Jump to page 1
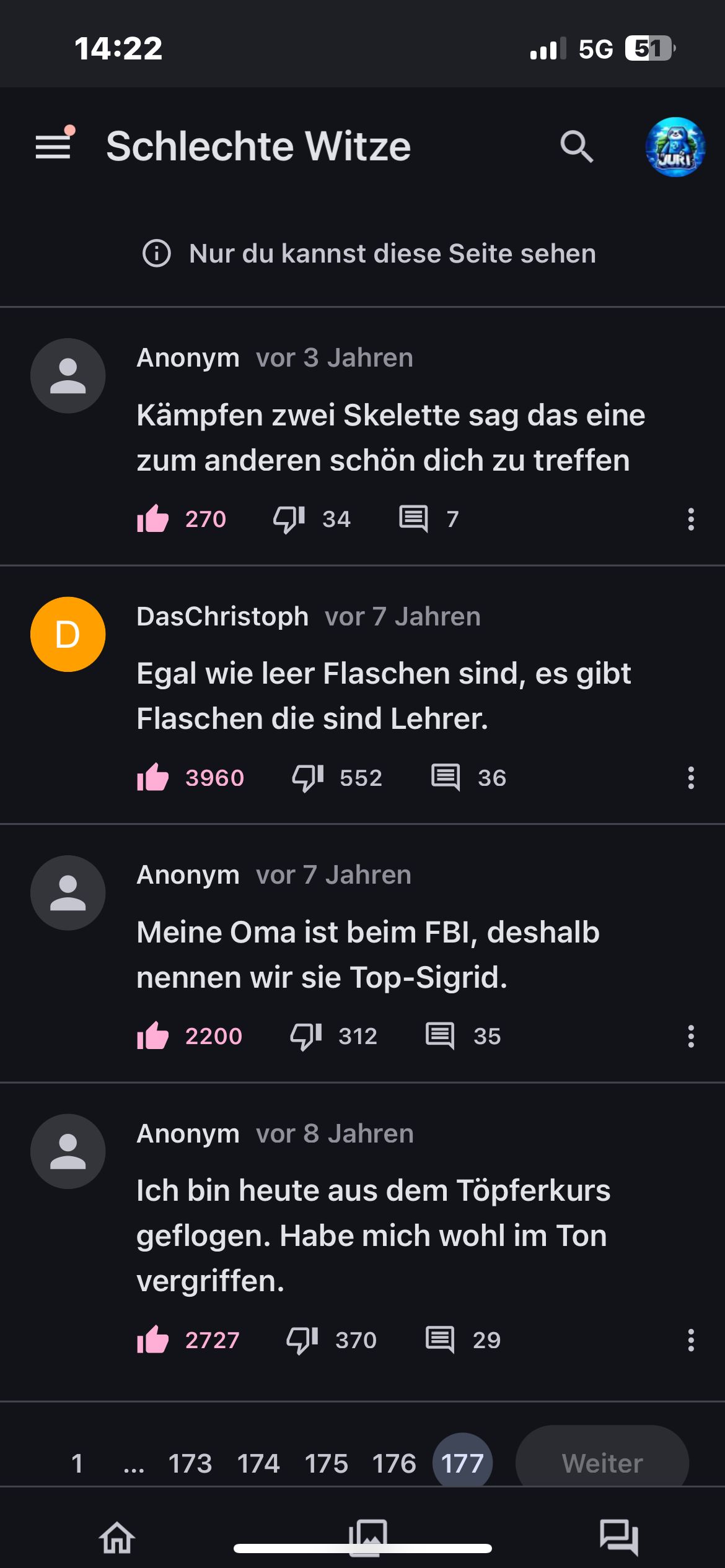 [x=77, y=1463]
